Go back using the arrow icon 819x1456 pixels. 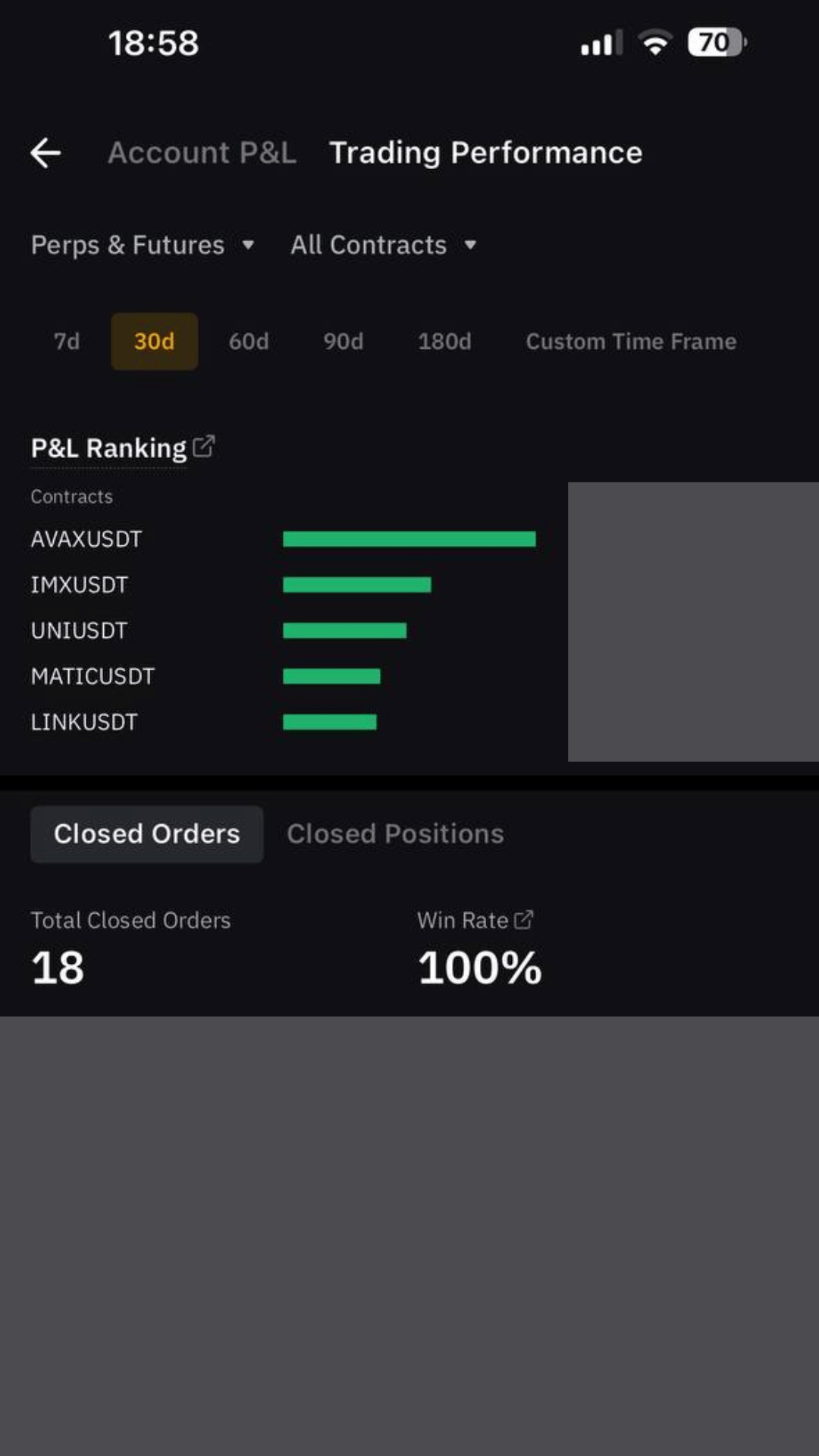click(x=45, y=152)
